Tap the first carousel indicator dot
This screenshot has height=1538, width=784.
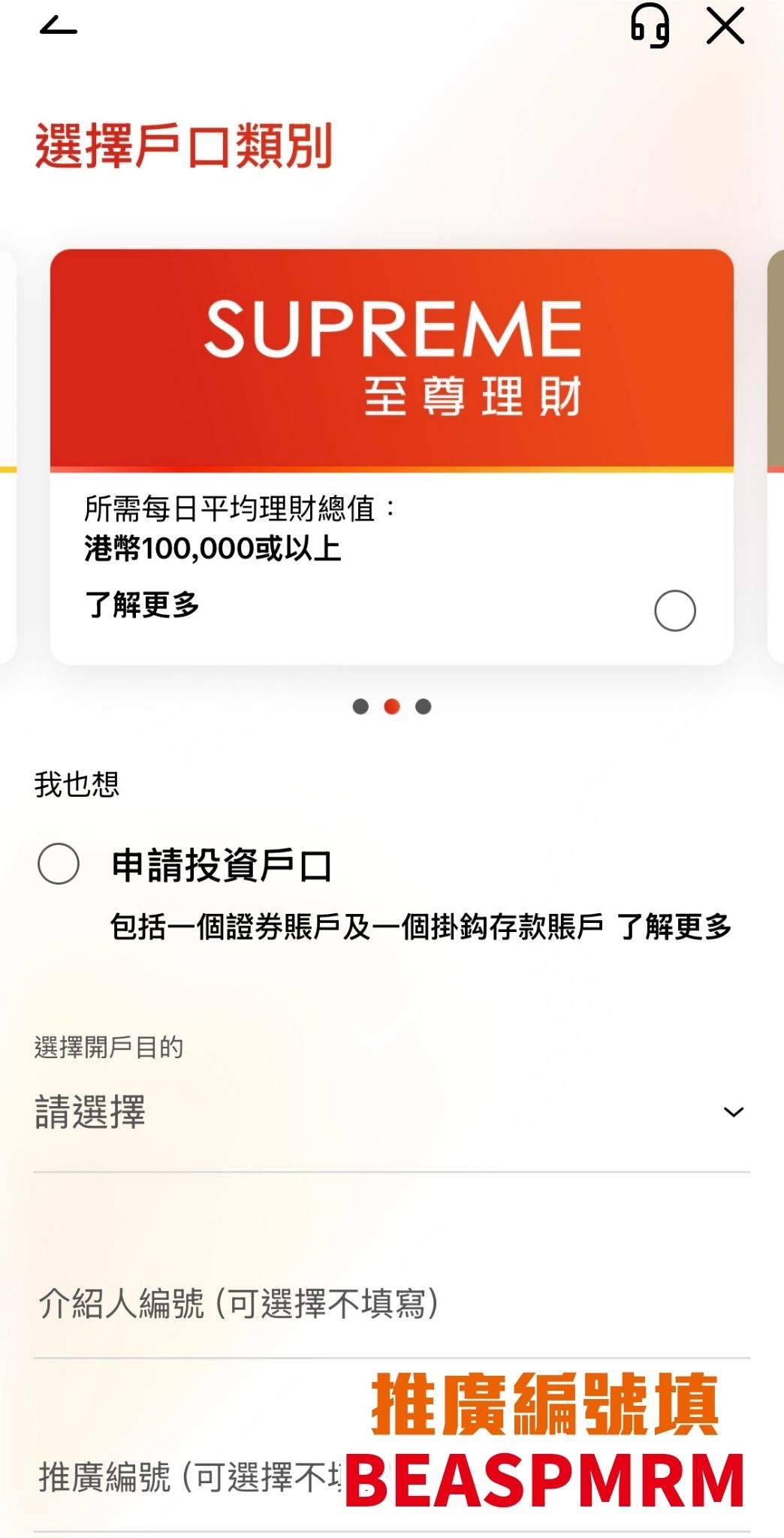360,706
